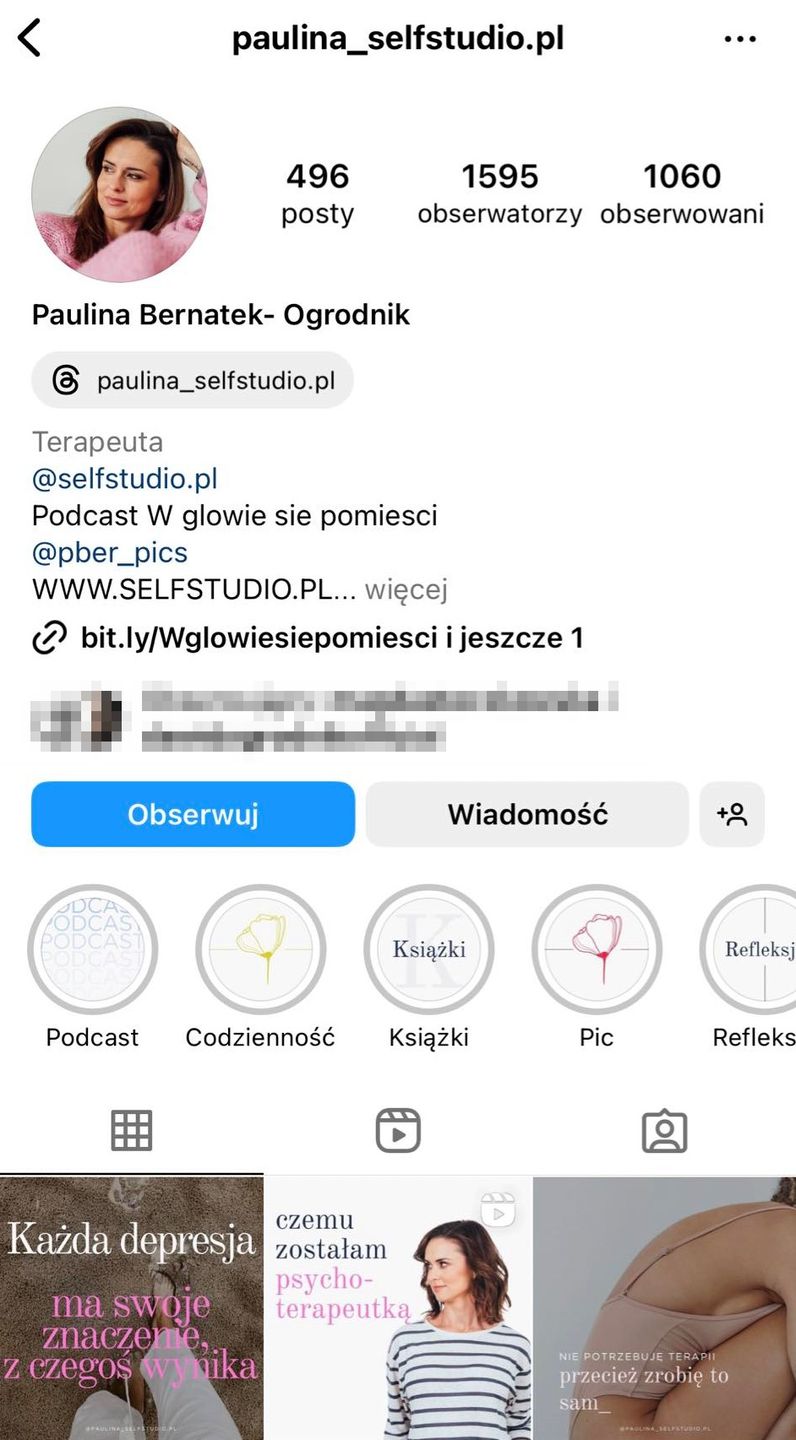Open the Pic story highlight

tap(597, 950)
